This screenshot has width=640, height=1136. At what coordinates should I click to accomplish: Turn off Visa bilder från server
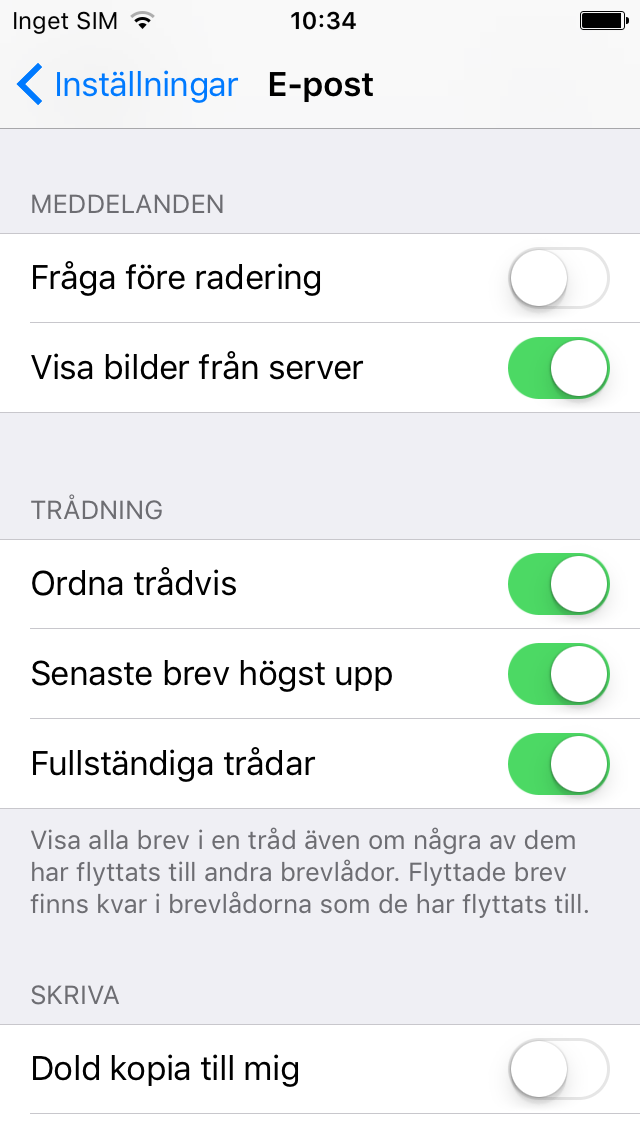coord(558,368)
